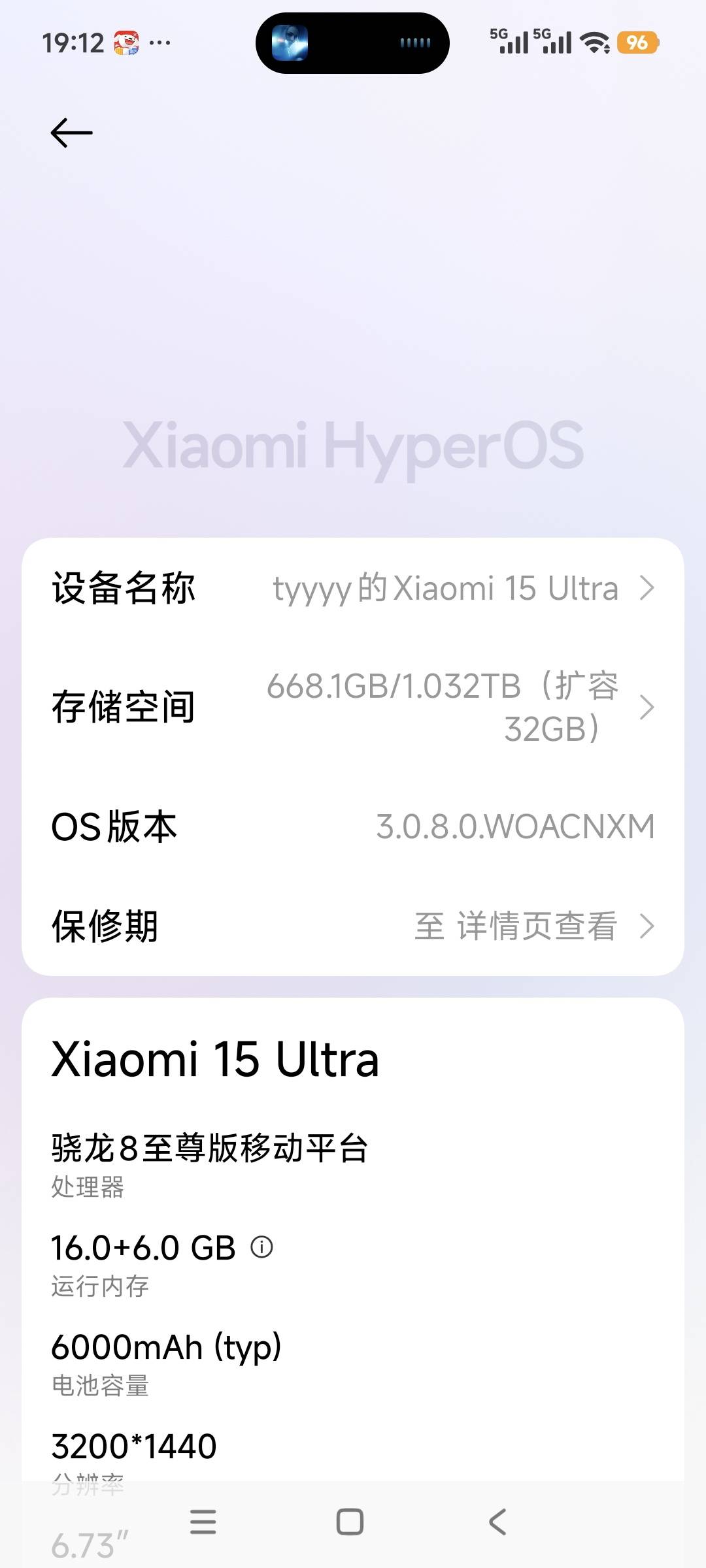Image resolution: width=706 pixels, height=1568 pixels.
Task: Open 存储空间 storage details
Action: tap(353, 707)
